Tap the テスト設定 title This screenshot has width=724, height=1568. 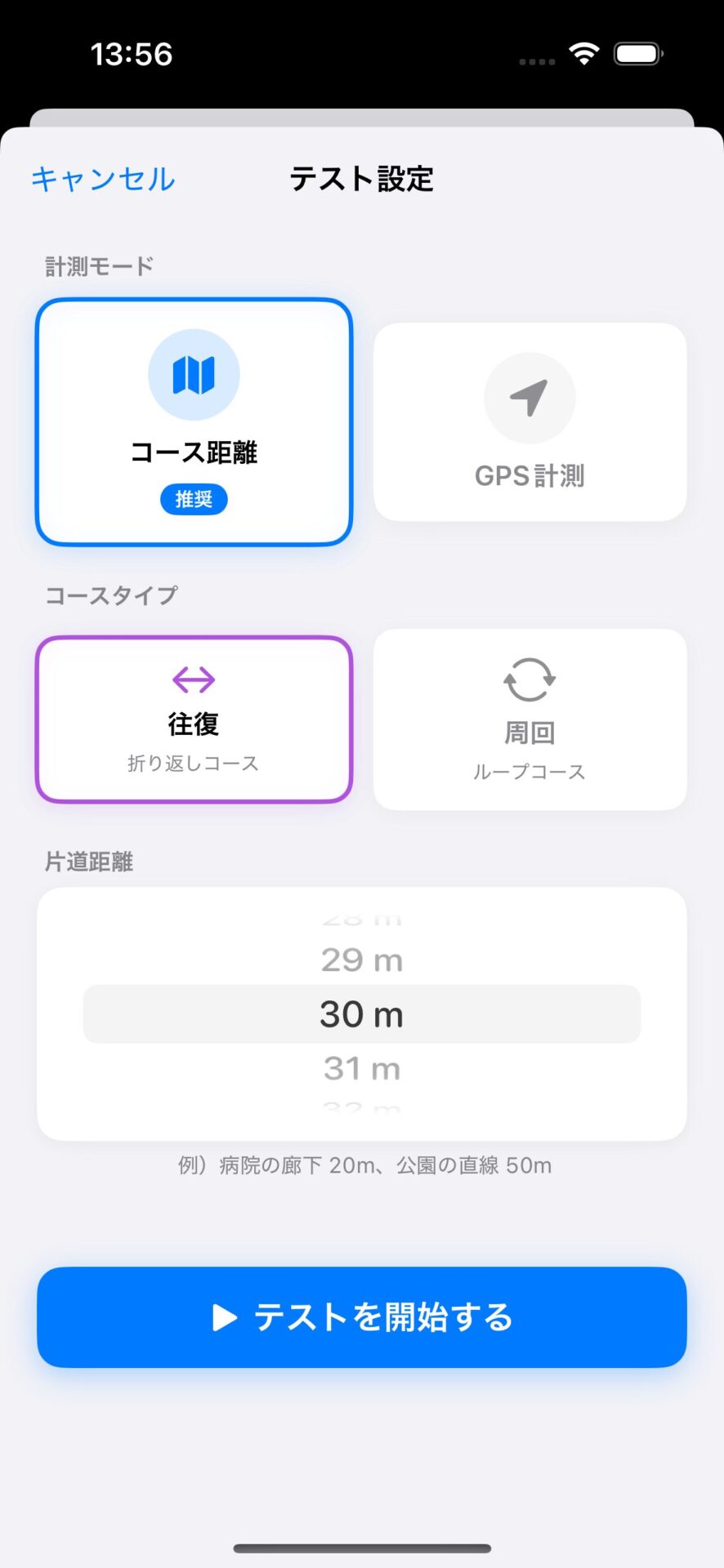pyautogui.click(x=360, y=180)
